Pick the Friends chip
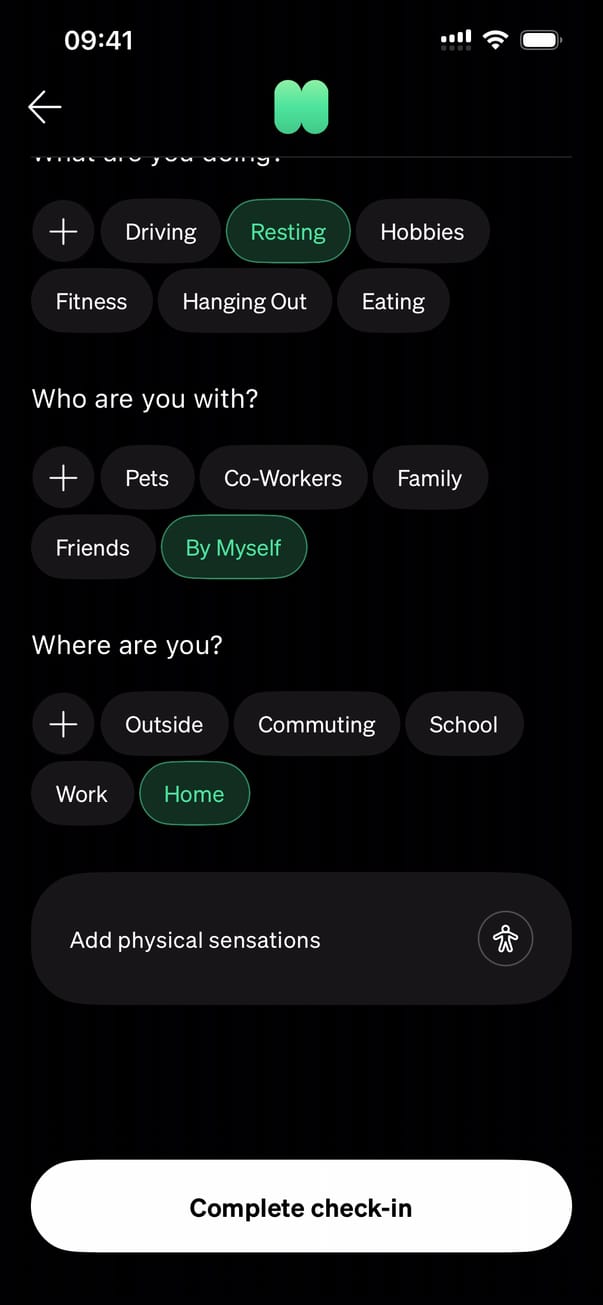This screenshot has height=1305, width=603. tap(93, 548)
